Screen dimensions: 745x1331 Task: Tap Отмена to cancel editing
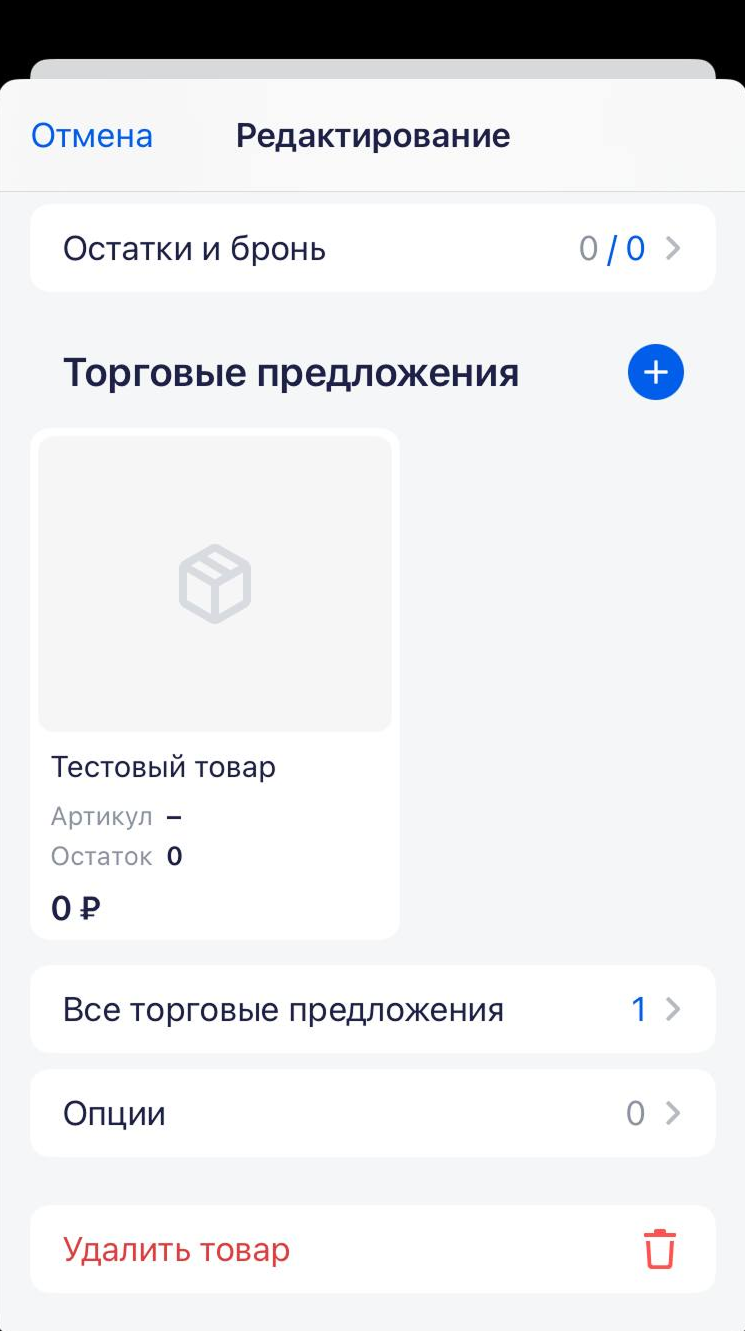coord(92,136)
